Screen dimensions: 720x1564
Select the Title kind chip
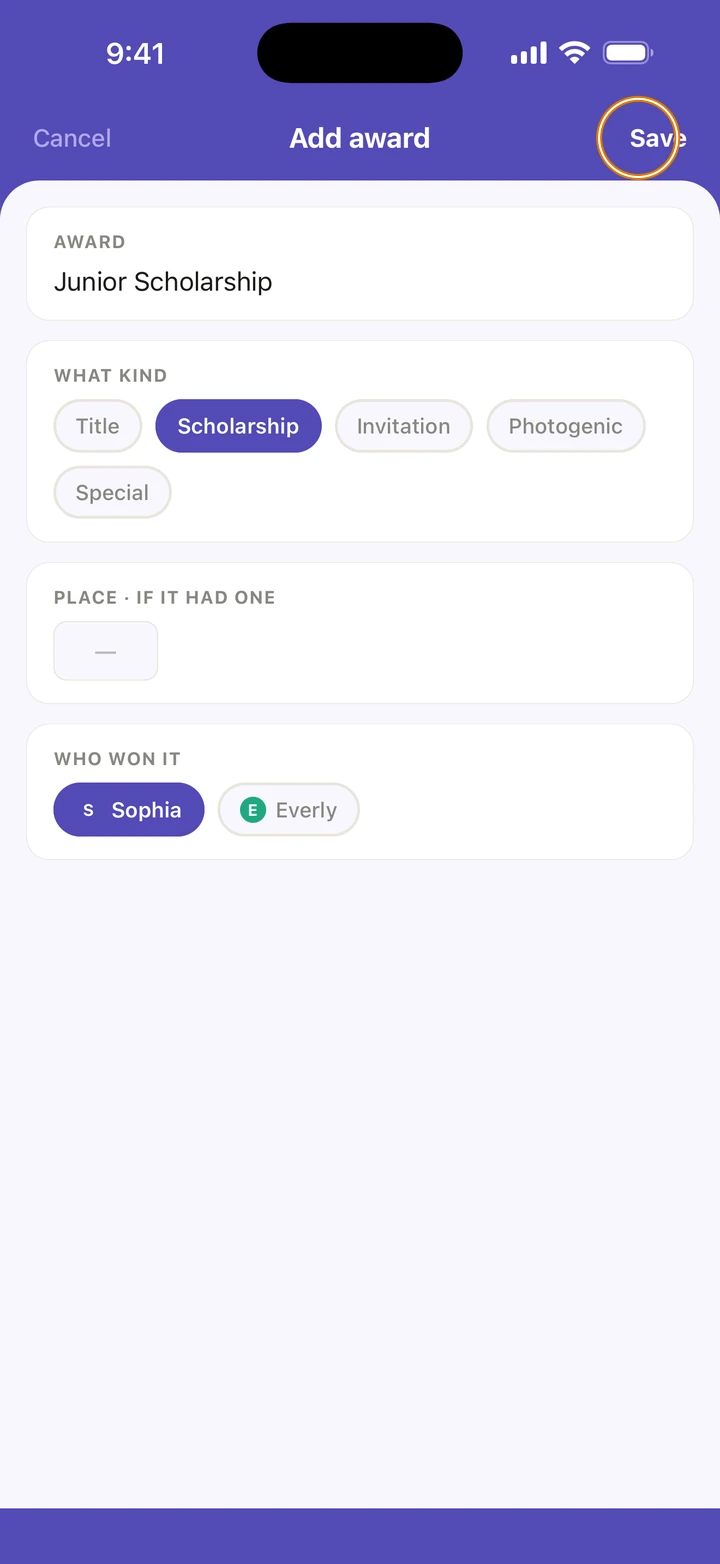tap(97, 426)
